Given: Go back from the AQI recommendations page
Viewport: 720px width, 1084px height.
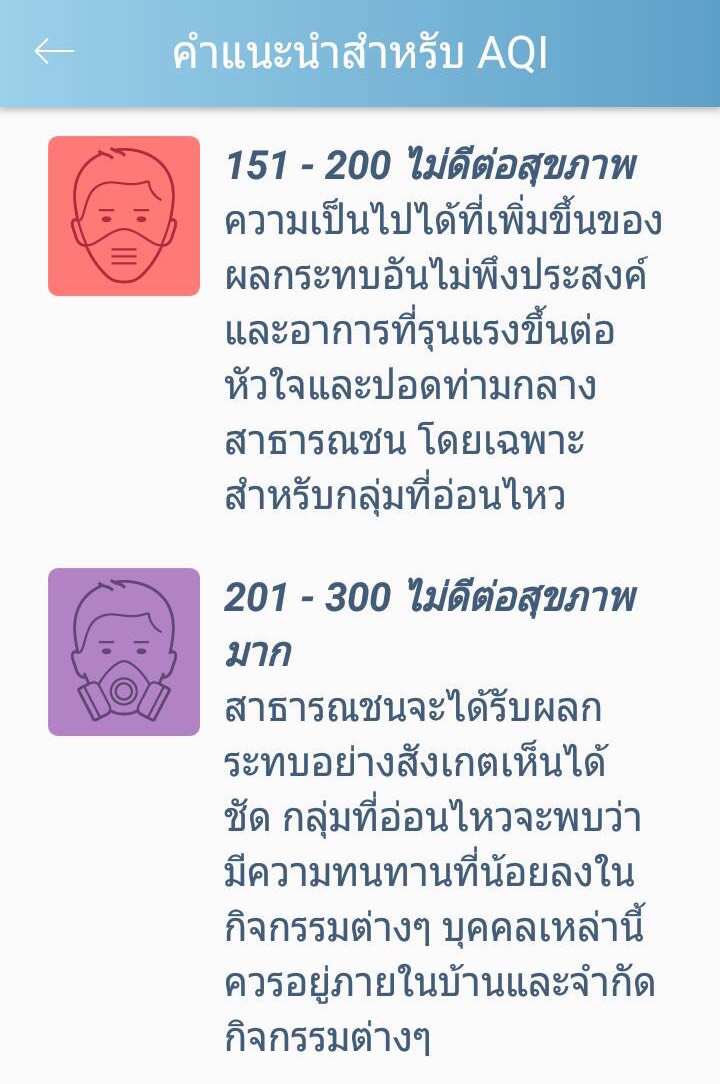Looking at the screenshot, I should click(x=54, y=52).
